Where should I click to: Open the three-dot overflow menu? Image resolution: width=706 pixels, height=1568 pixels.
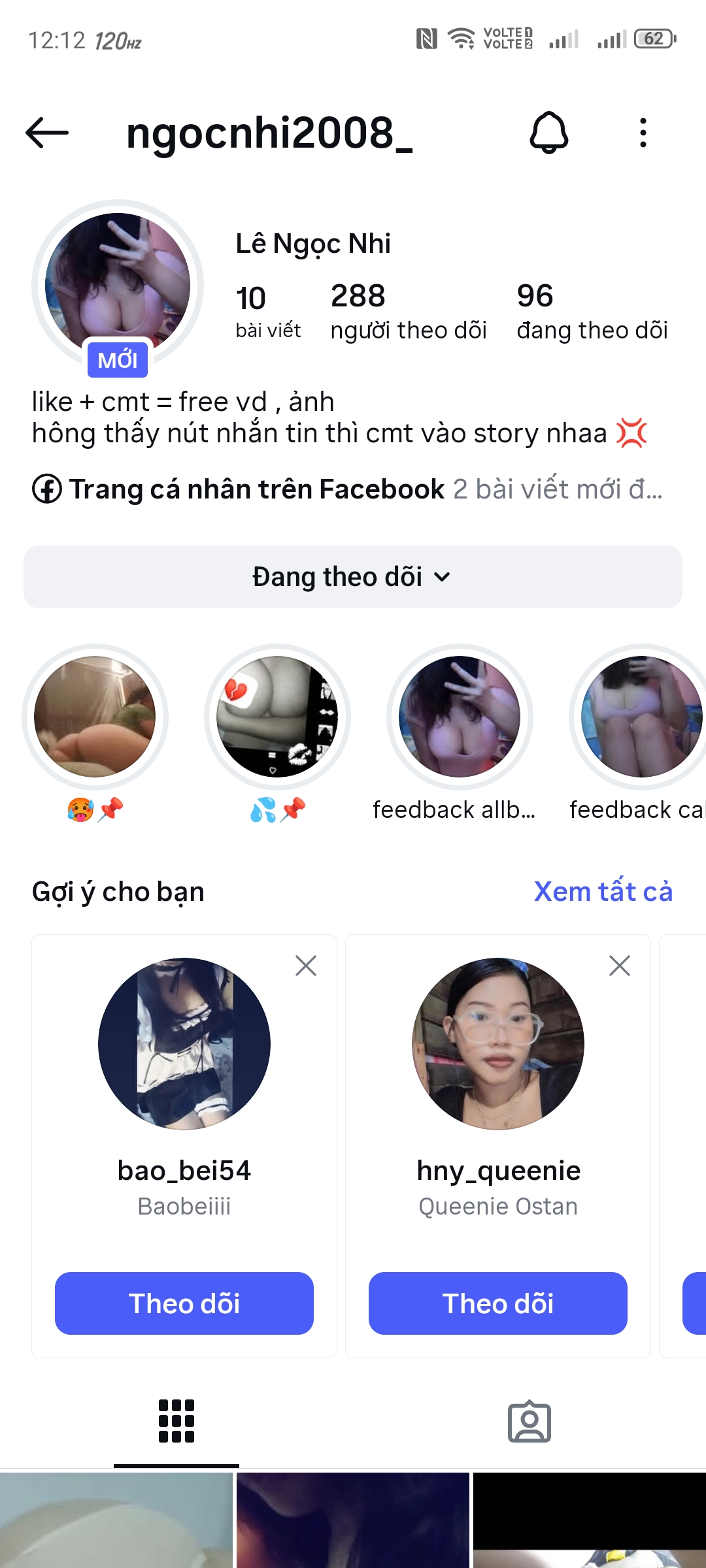(643, 133)
